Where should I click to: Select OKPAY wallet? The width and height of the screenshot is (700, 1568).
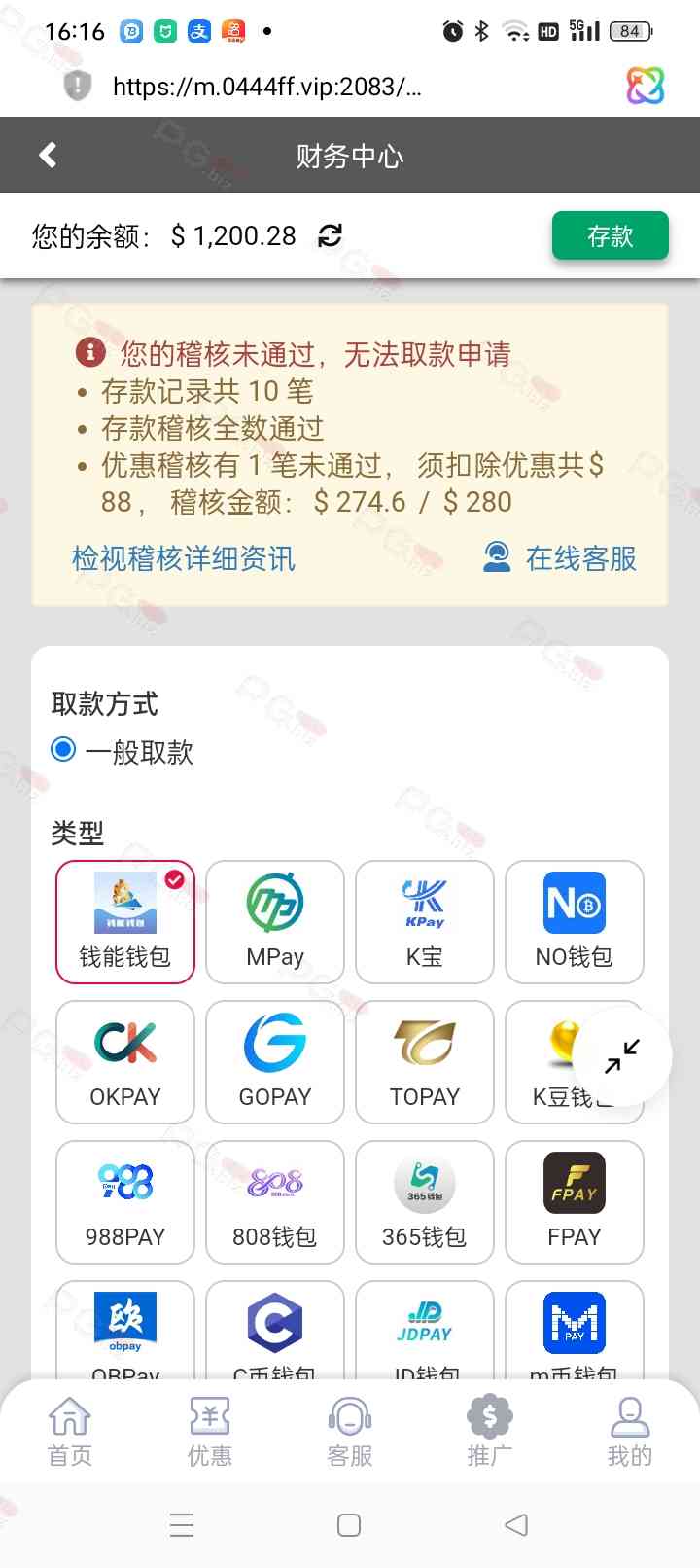(x=125, y=1062)
